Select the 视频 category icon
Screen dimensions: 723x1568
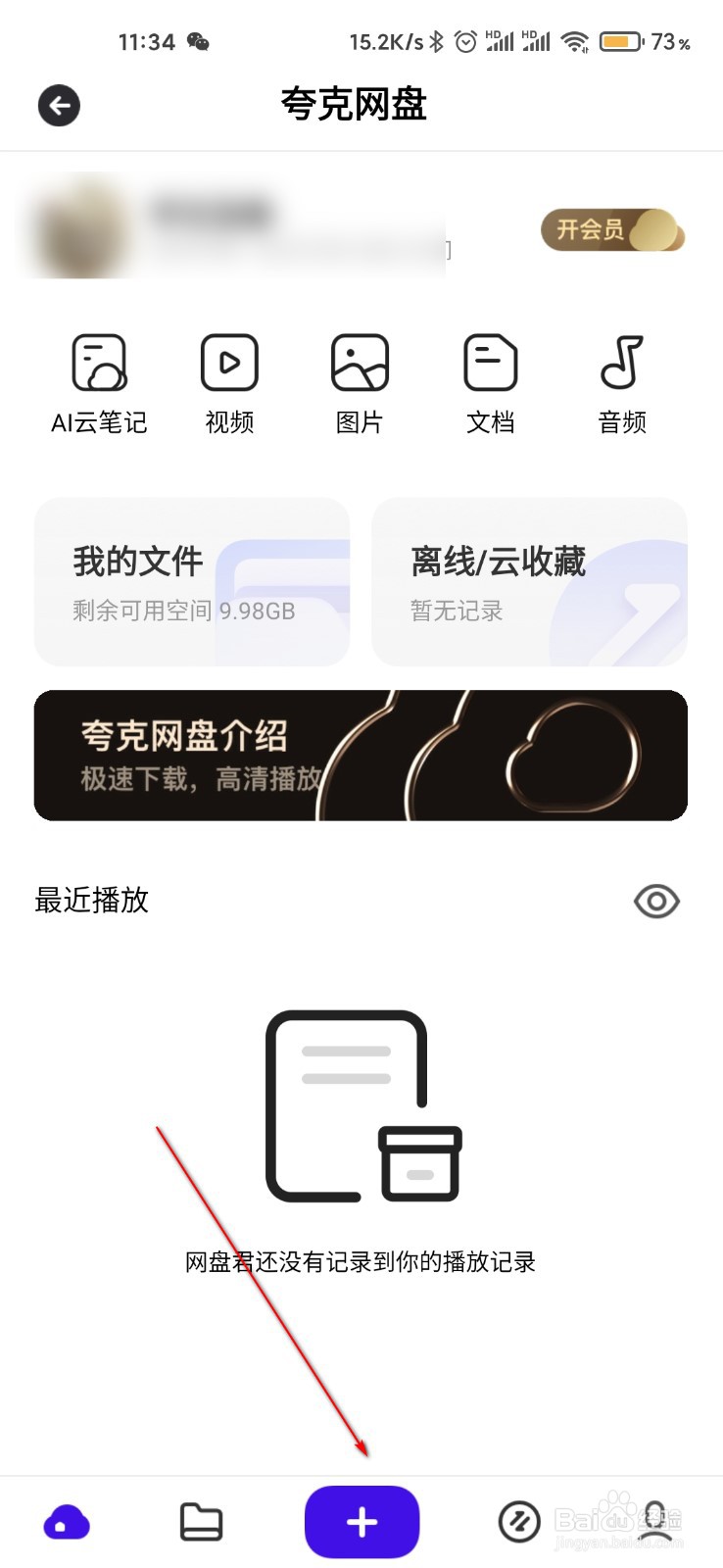click(229, 382)
